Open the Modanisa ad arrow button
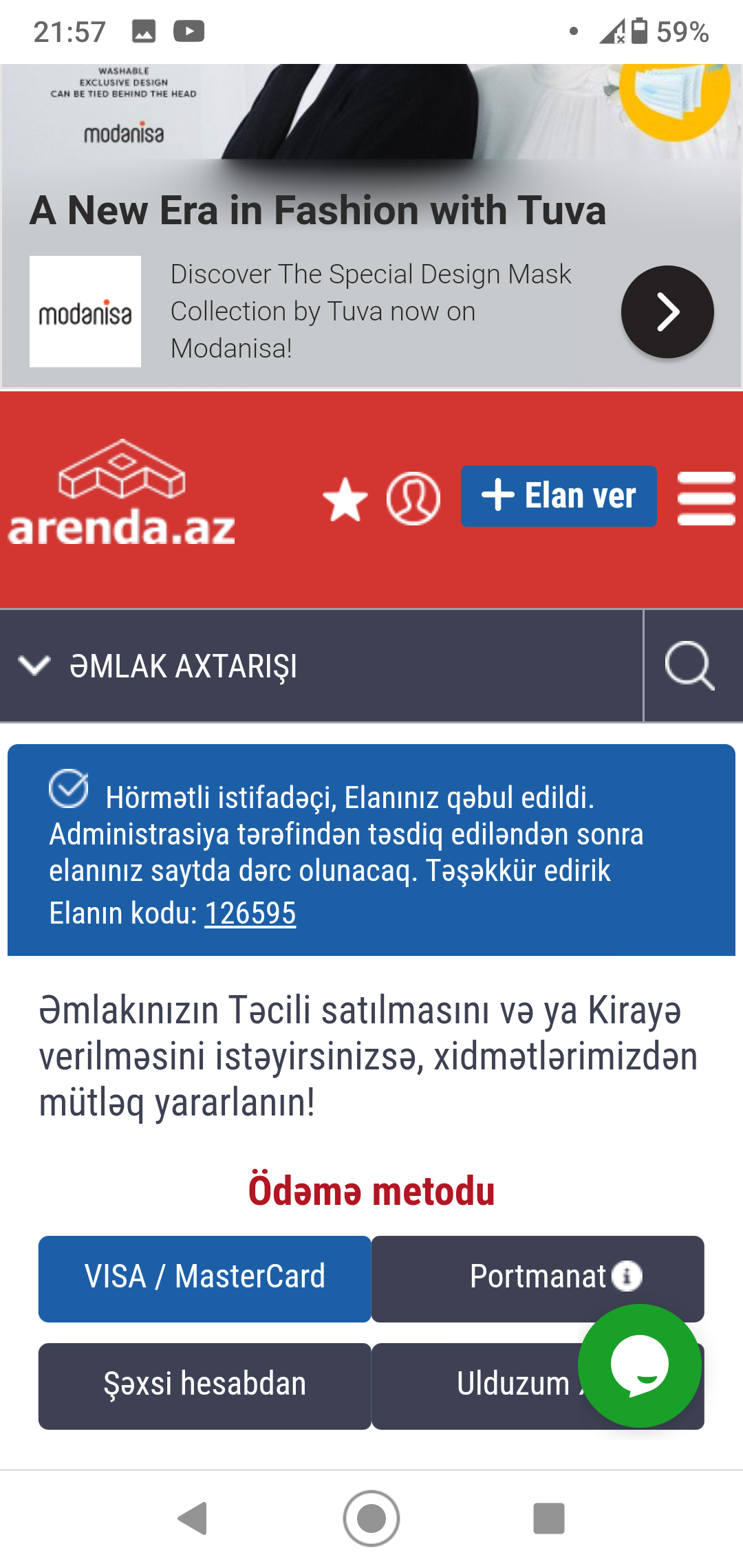This screenshot has width=743, height=1568. click(x=667, y=312)
